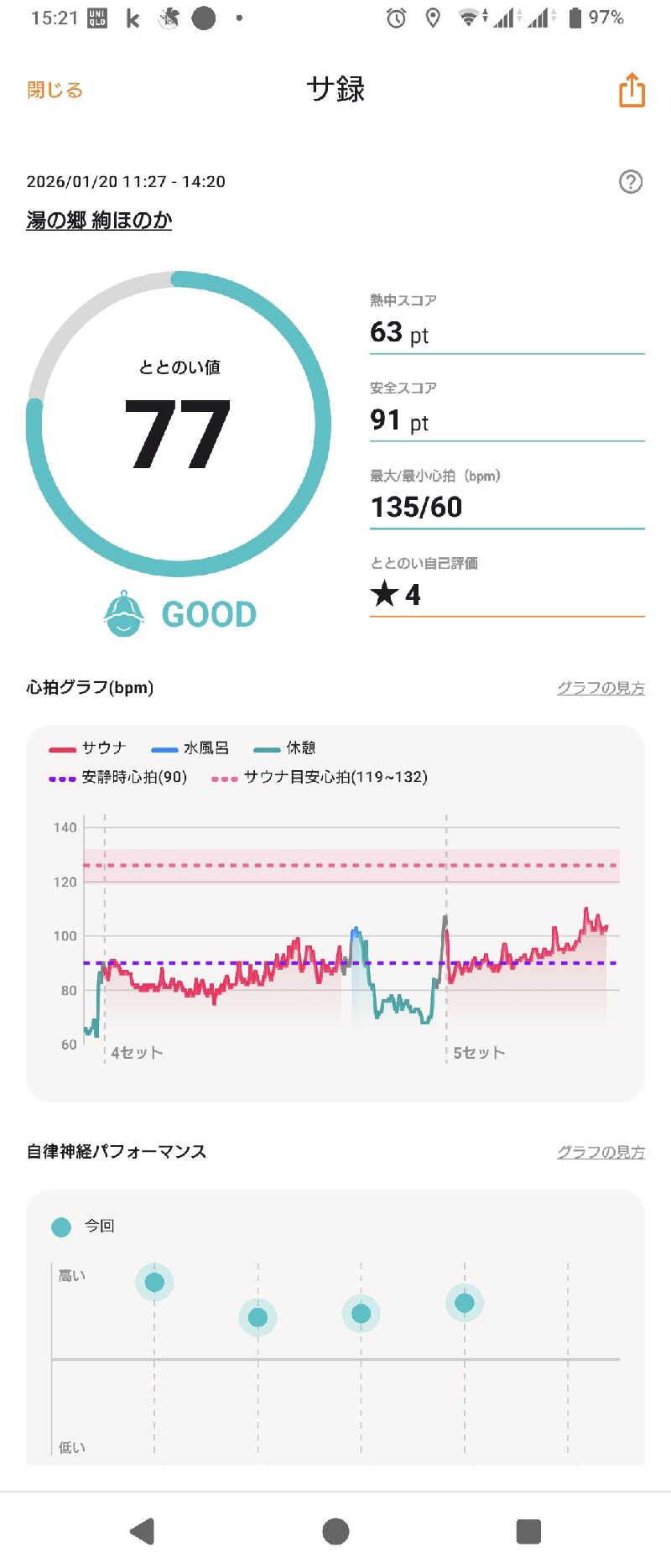Go back with the system back button

143,1531
